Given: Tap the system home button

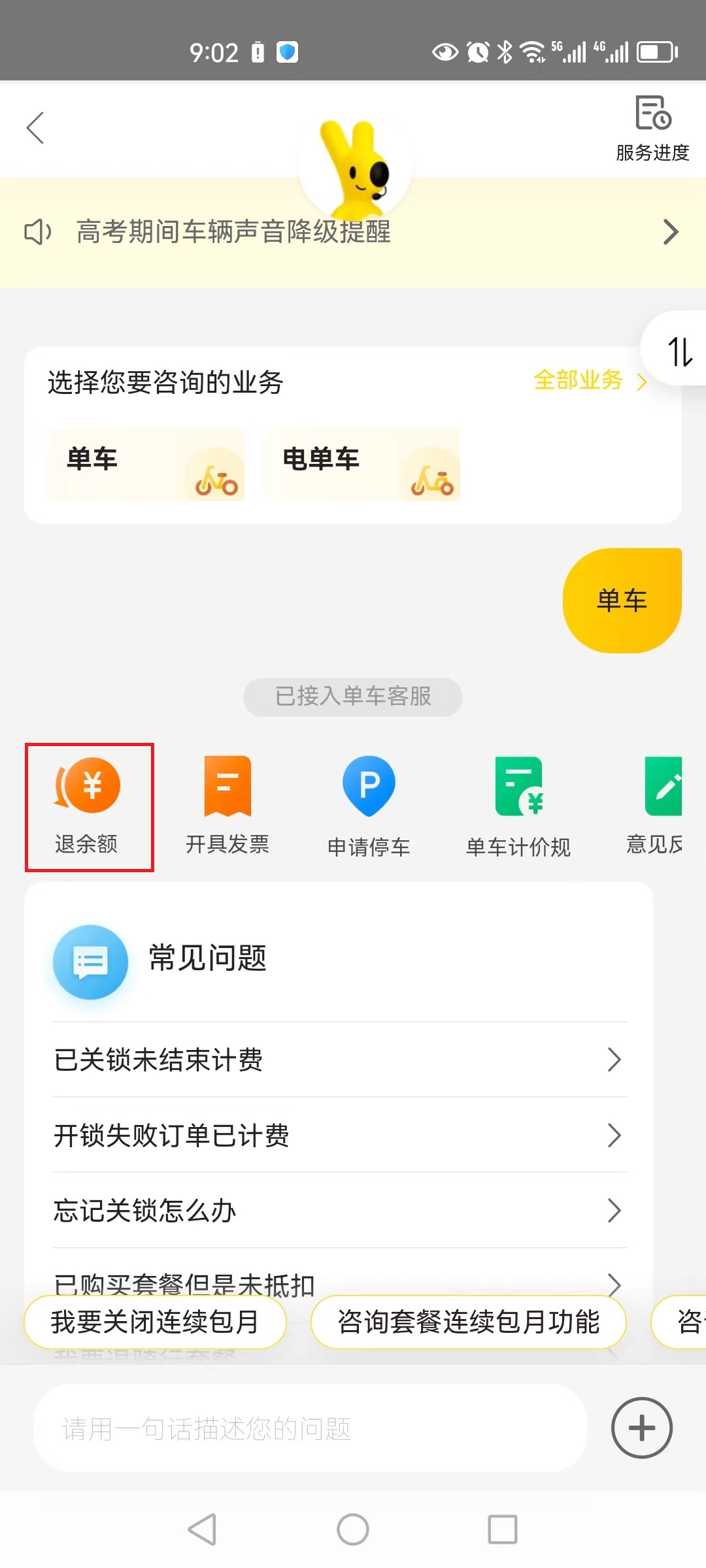Looking at the screenshot, I should [x=353, y=1529].
